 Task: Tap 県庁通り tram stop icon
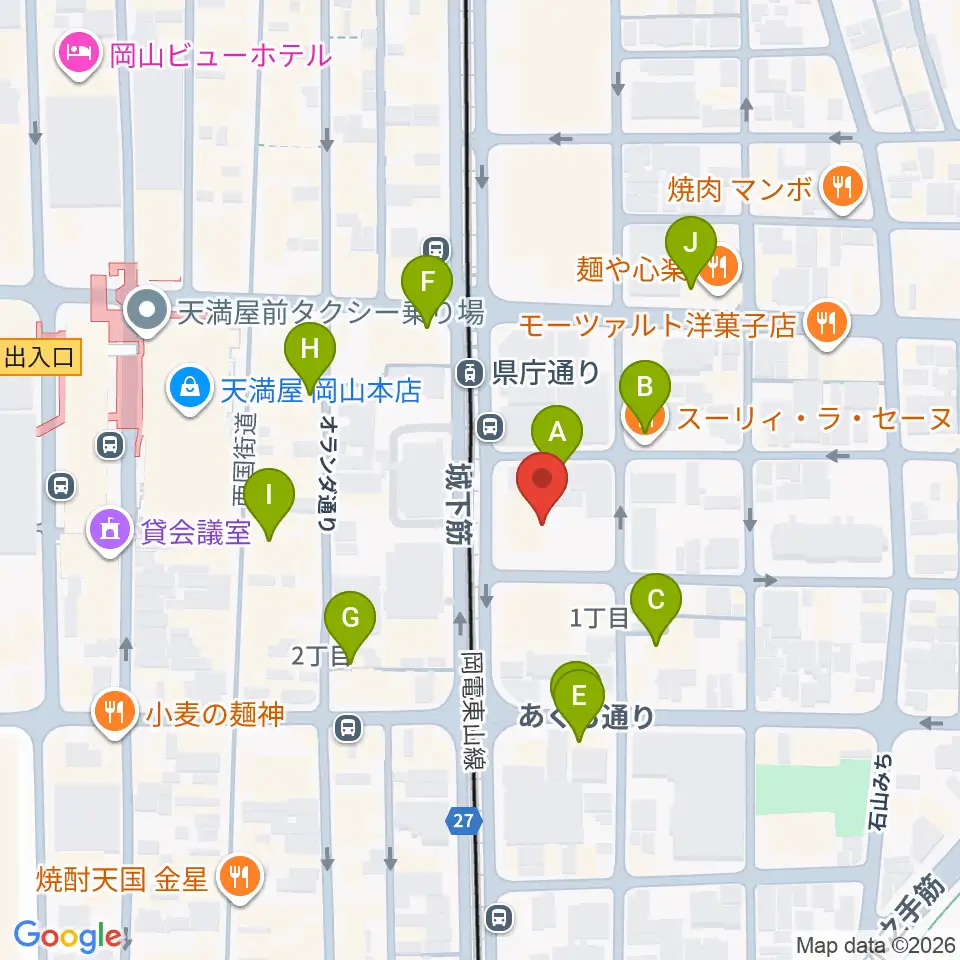click(470, 373)
